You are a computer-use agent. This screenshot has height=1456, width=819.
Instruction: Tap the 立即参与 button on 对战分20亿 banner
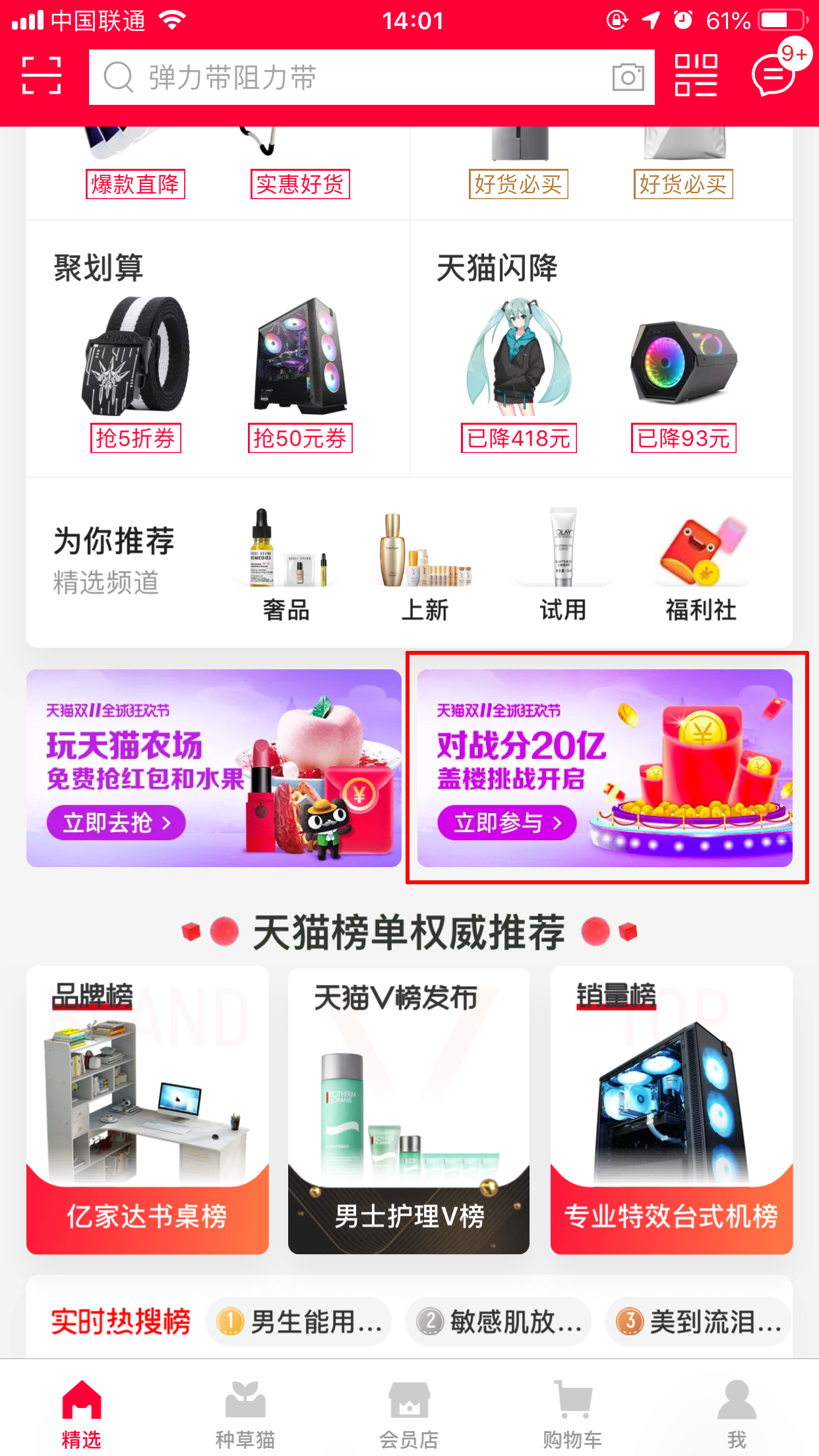coord(508,822)
